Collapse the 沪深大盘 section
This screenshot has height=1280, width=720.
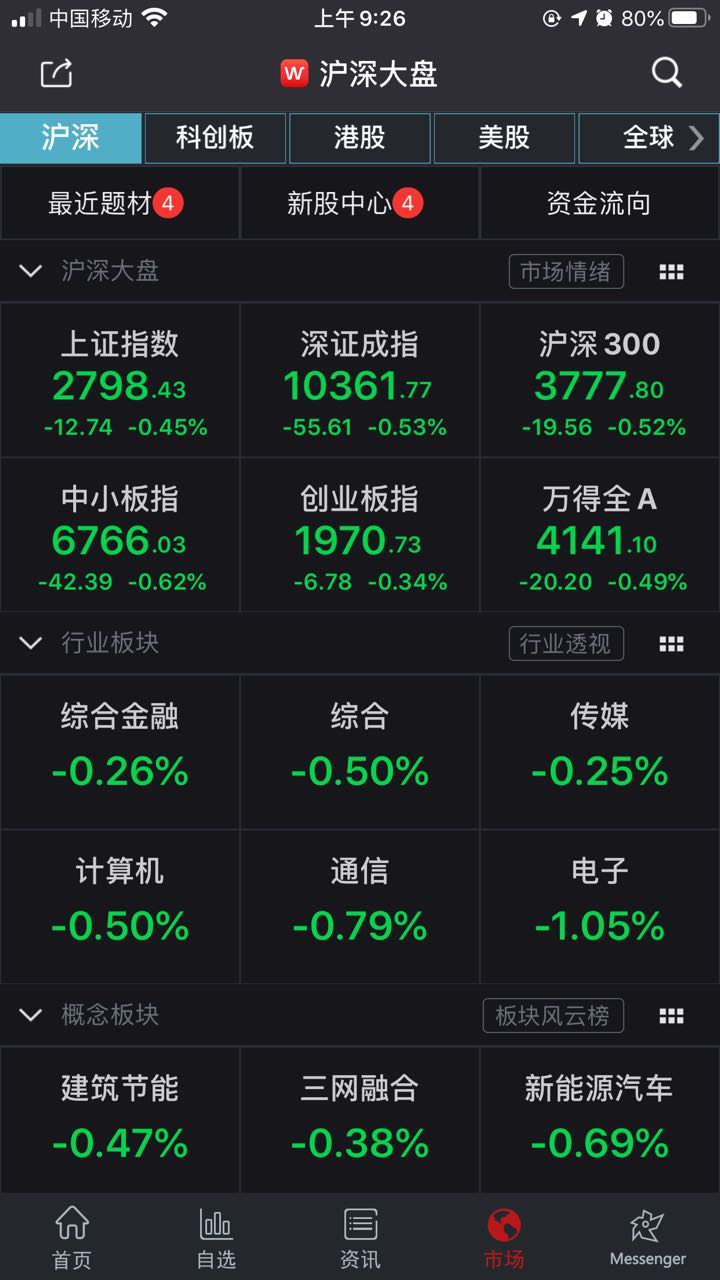tap(31, 271)
